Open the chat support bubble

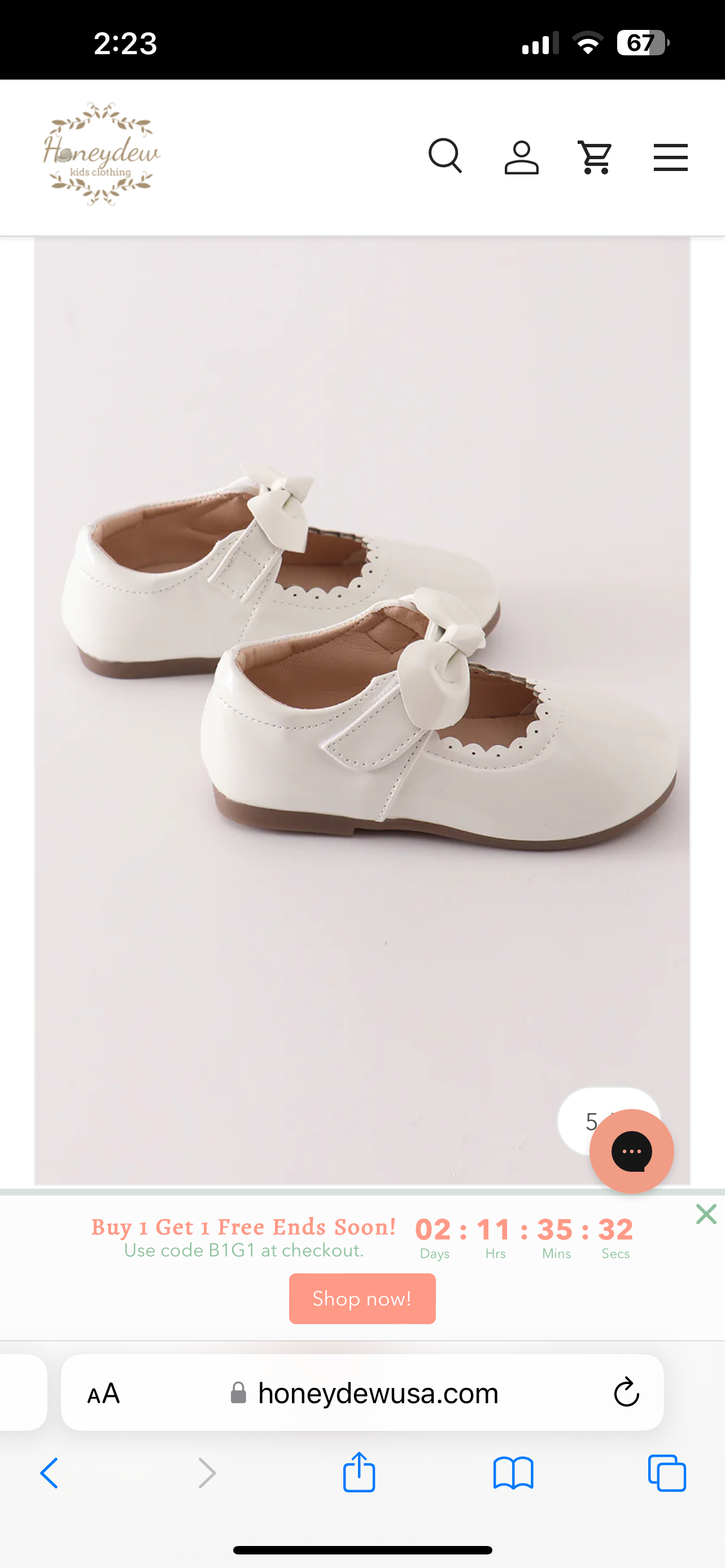[631, 1151]
